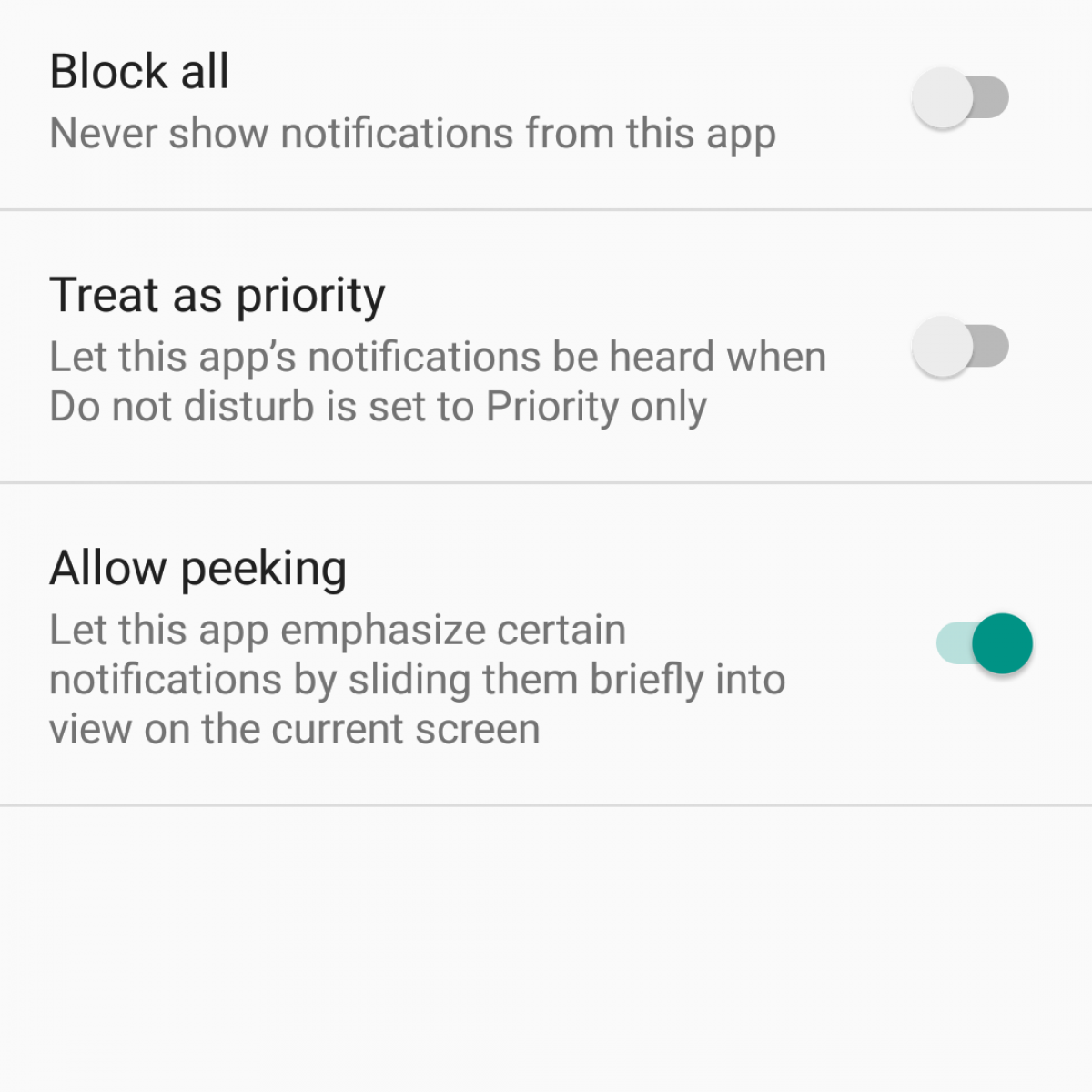
Task: Disable the Allow peeking switch
Action: 985,643
